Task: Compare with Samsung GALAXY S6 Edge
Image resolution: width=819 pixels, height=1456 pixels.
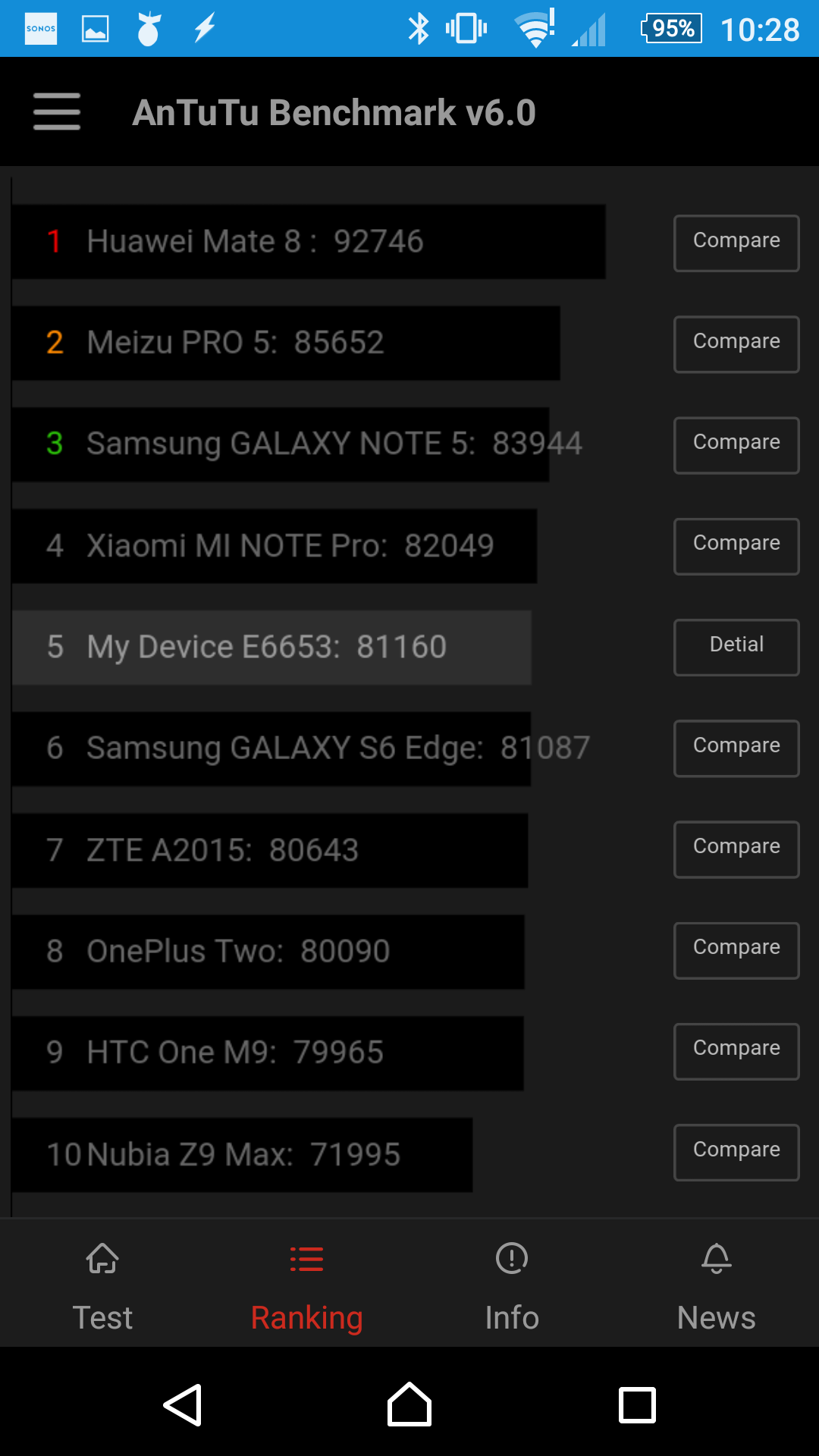Action: [x=736, y=748]
